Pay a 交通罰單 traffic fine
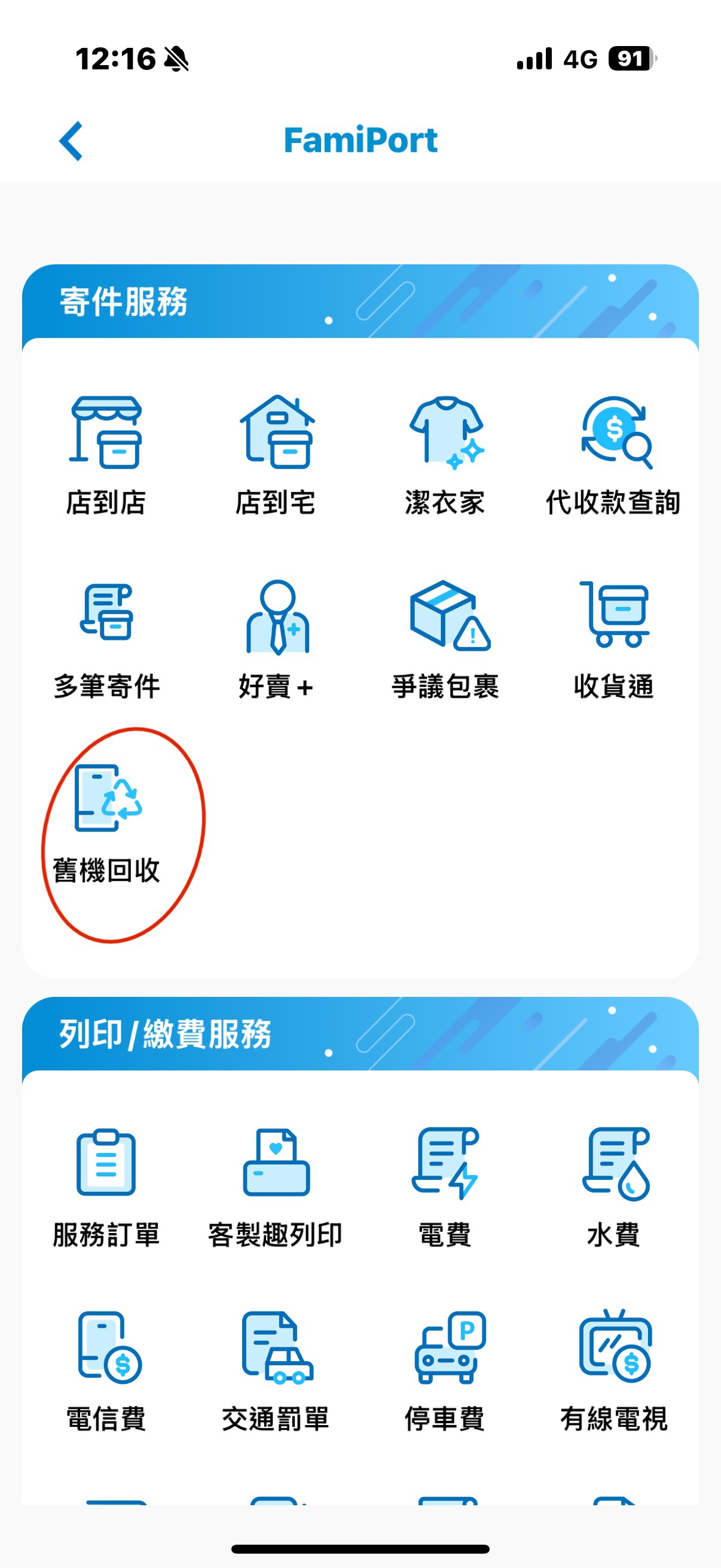The width and height of the screenshot is (721, 1568). point(276,1372)
